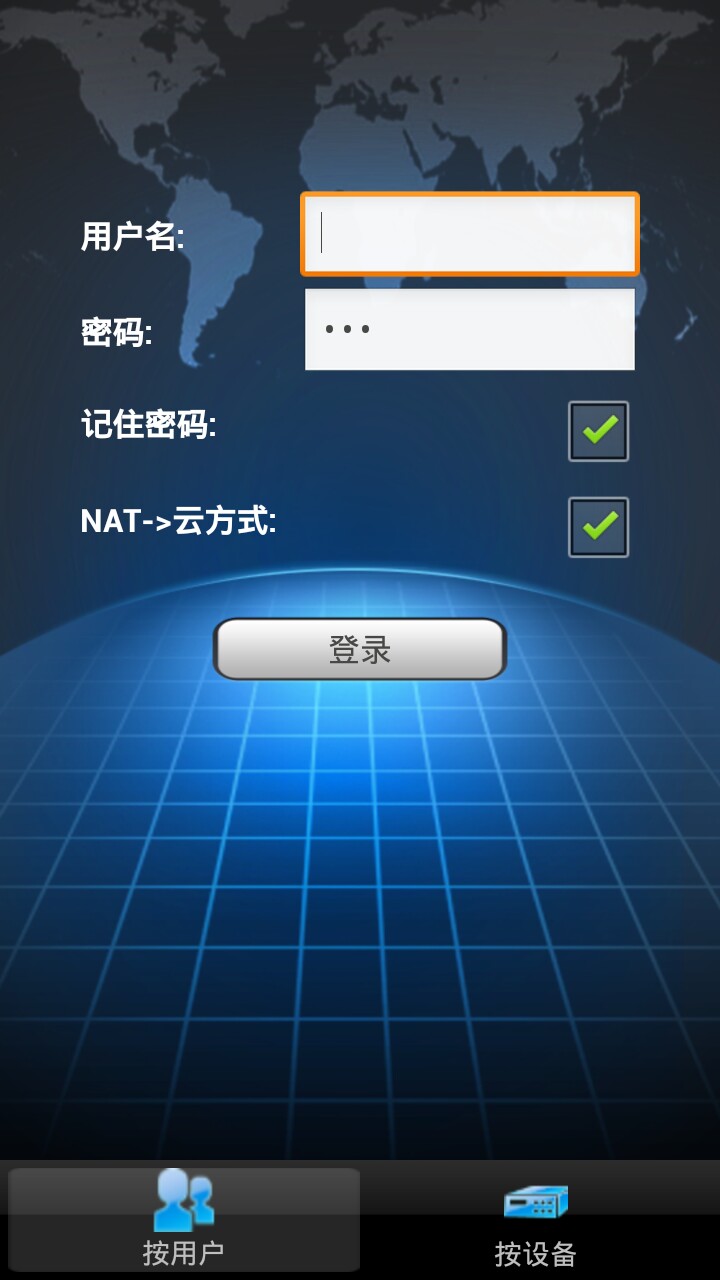Tap the 登录 login button
This screenshot has width=720, height=1280.
pos(360,650)
